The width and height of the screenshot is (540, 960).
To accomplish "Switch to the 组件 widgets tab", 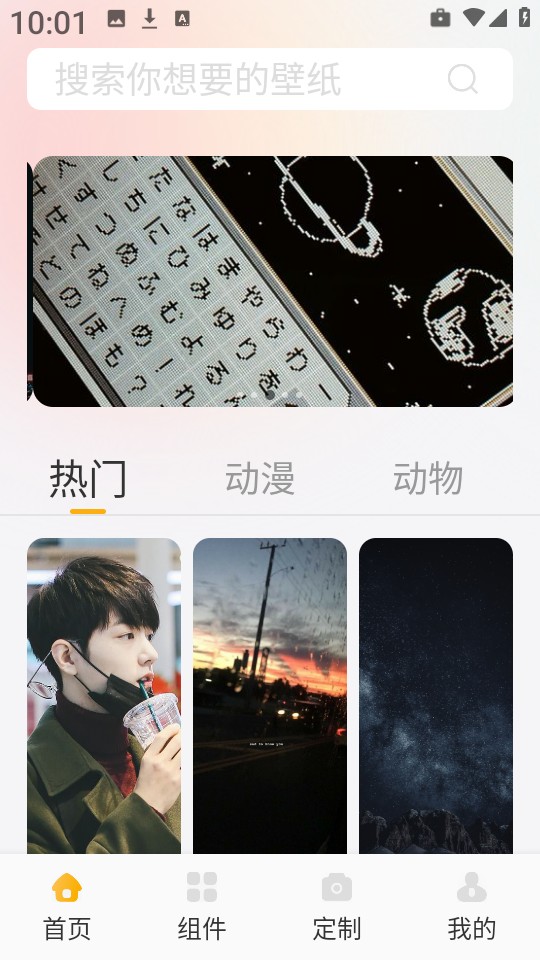I will [202, 907].
